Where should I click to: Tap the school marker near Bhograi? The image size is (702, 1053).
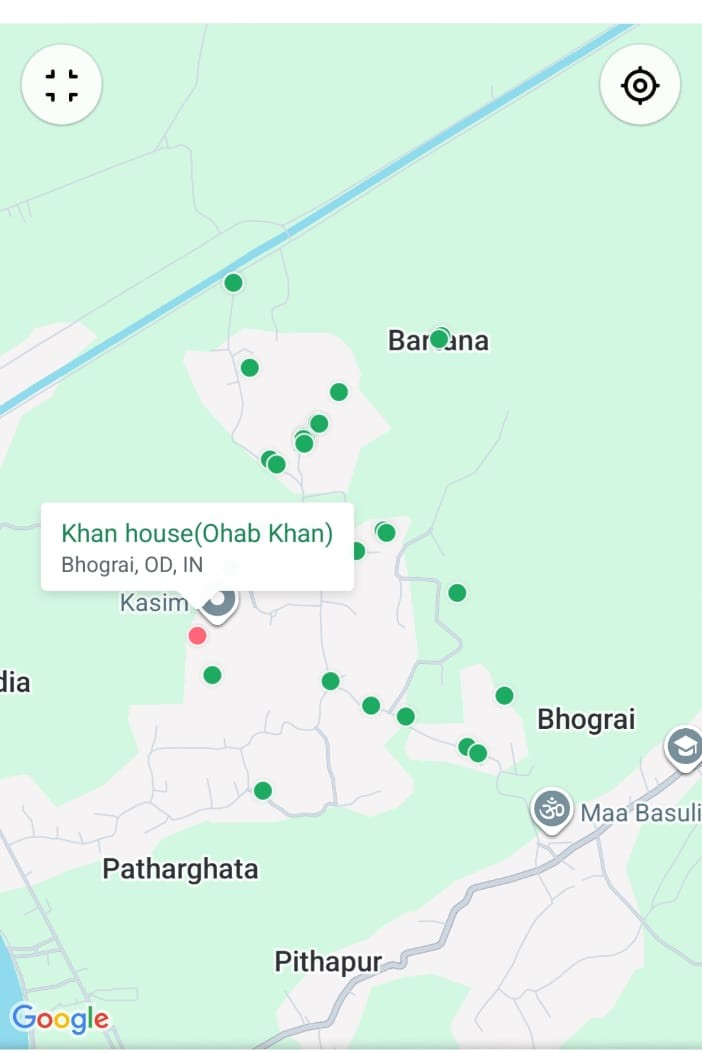(685, 746)
